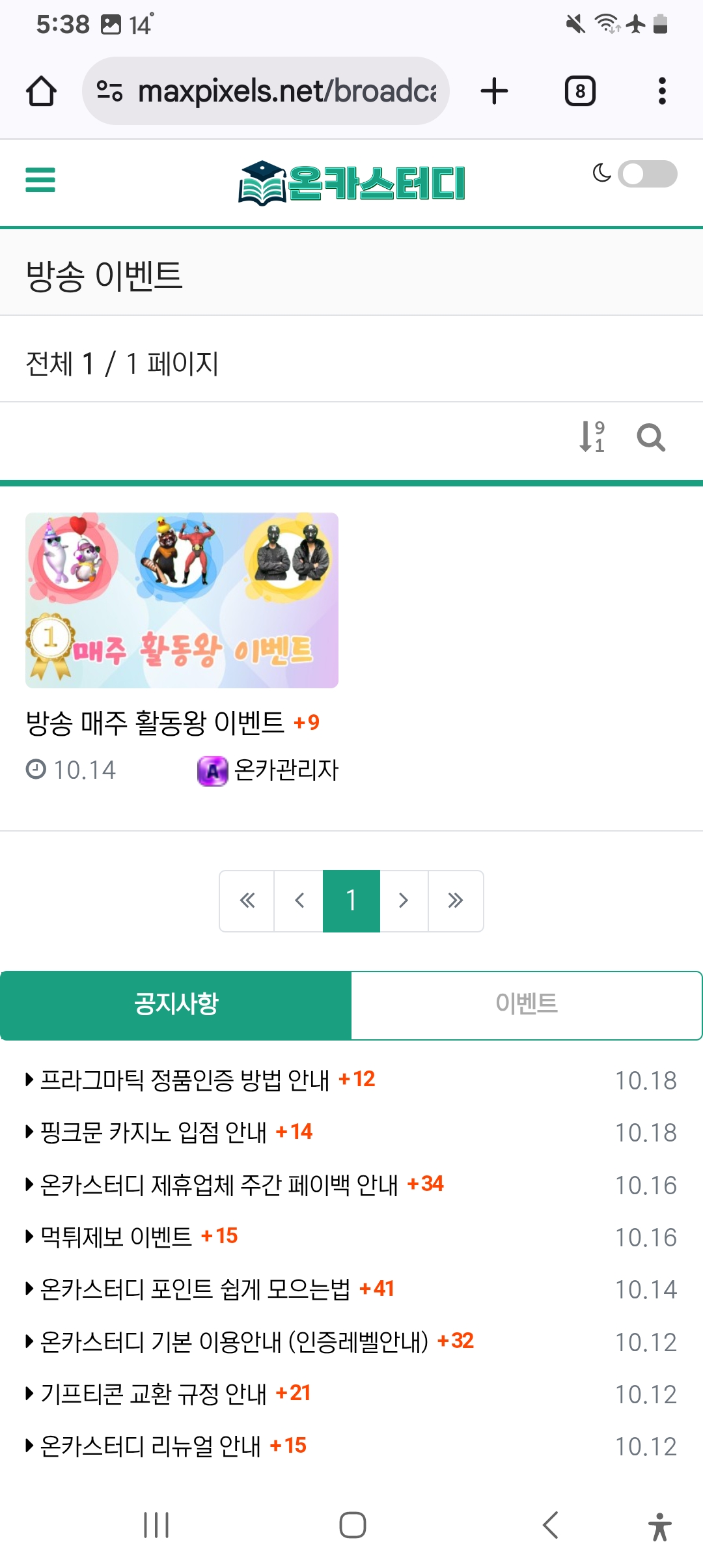Screen dimensions: 703x1568
Task: Open browser tab switcher showing 8
Action: coord(580,91)
